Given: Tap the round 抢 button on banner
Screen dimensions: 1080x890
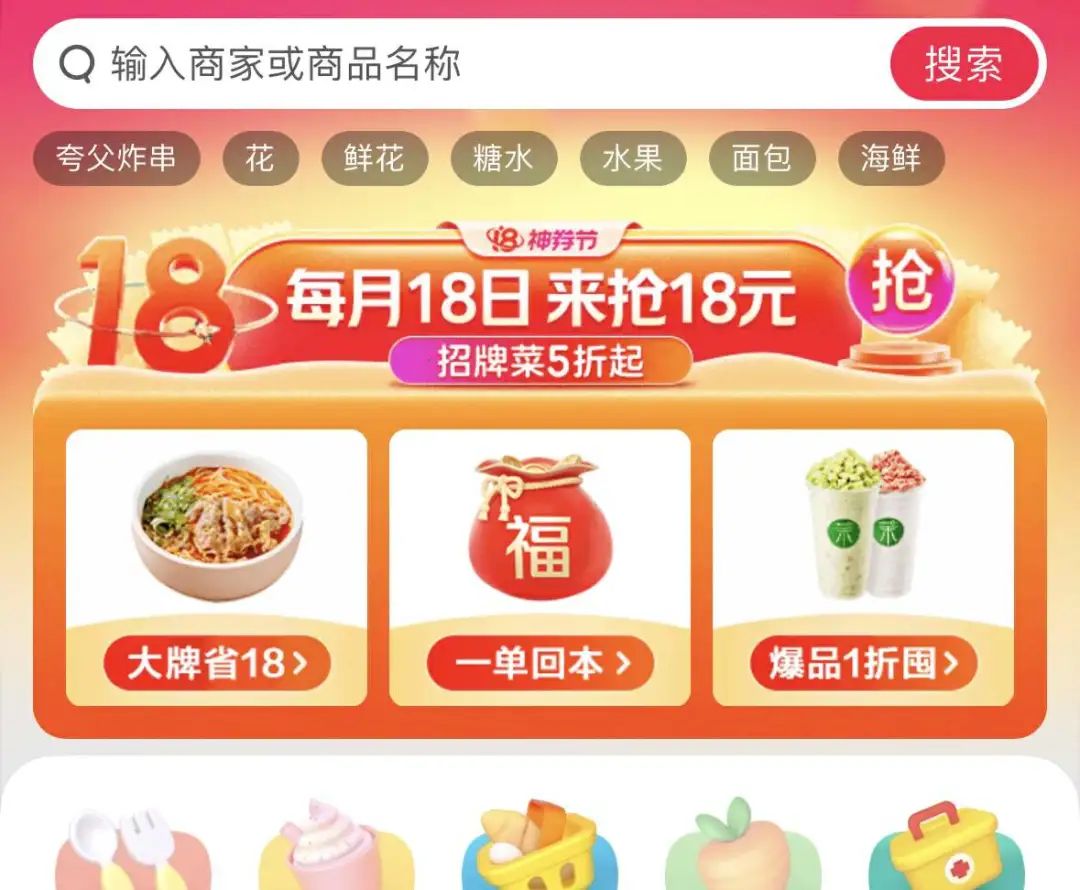Looking at the screenshot, I should click(901, 283).
